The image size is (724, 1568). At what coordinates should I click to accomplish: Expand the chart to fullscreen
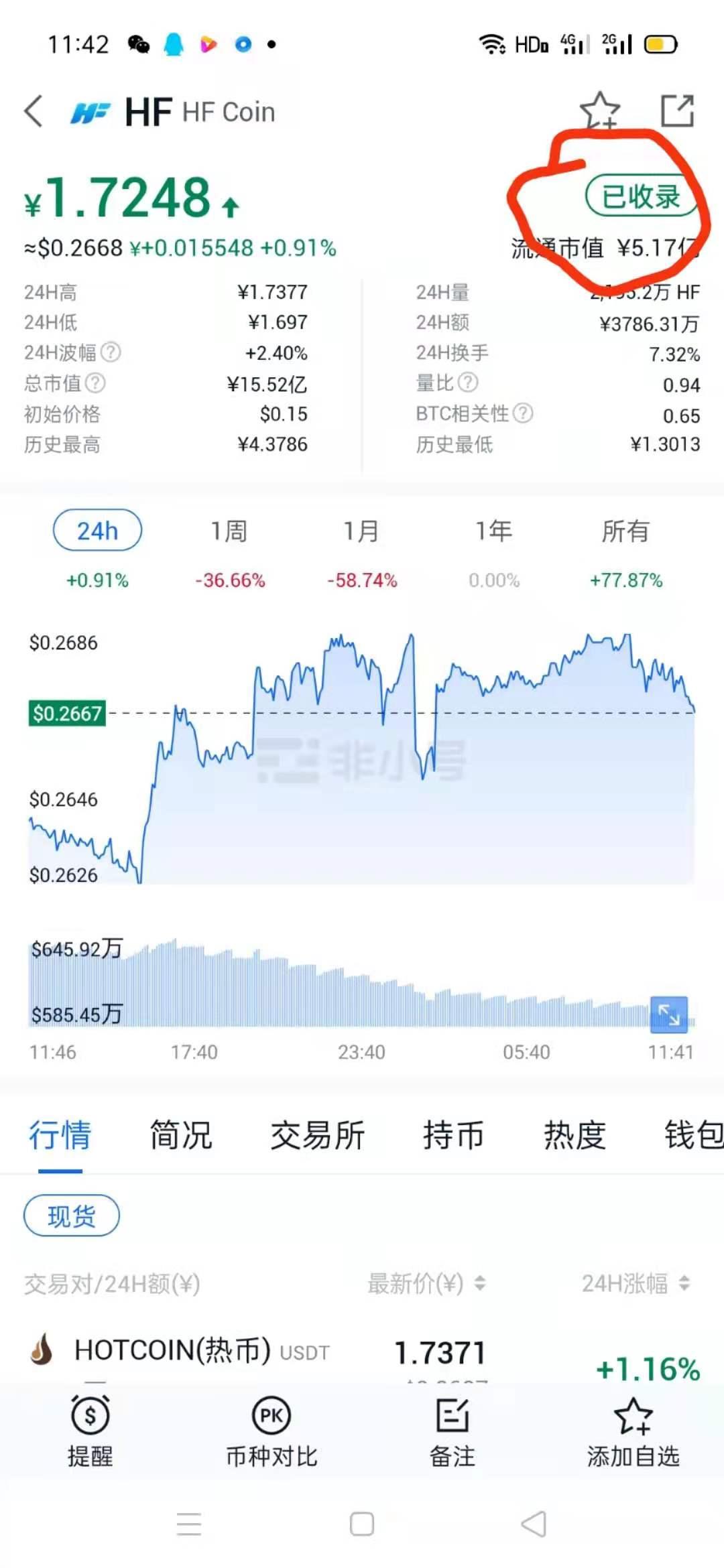point(668,1015)
